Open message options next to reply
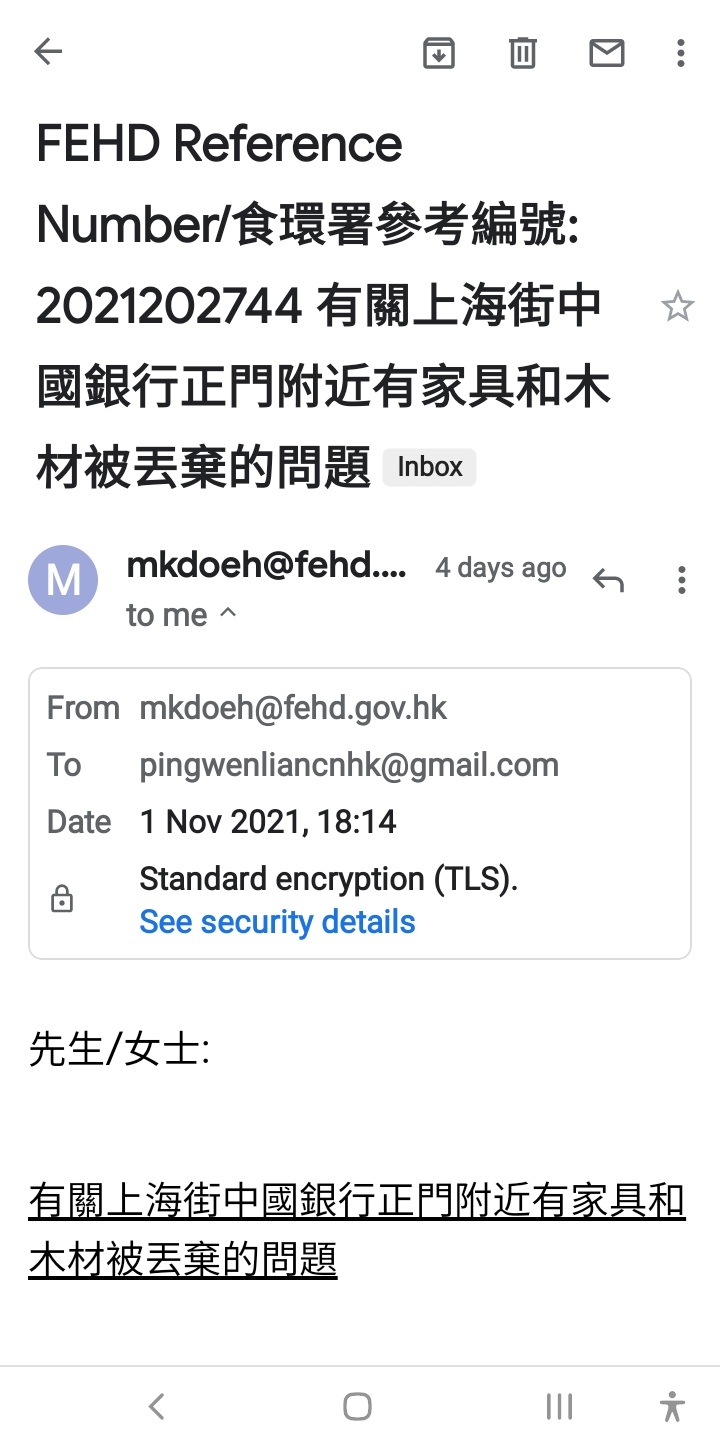The height and width of the screenshot is (1449, 720). point(681,580)
